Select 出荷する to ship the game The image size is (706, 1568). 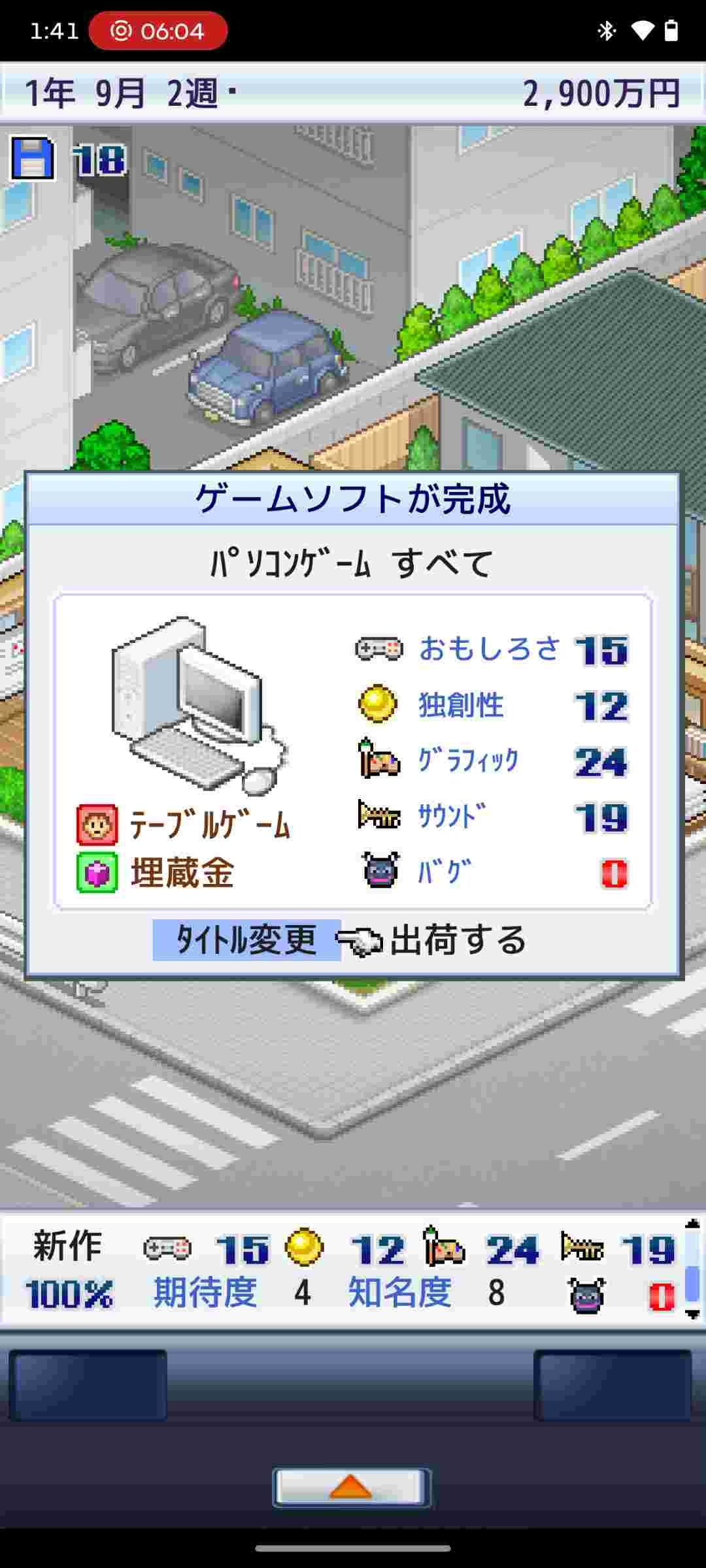point(458,941)
